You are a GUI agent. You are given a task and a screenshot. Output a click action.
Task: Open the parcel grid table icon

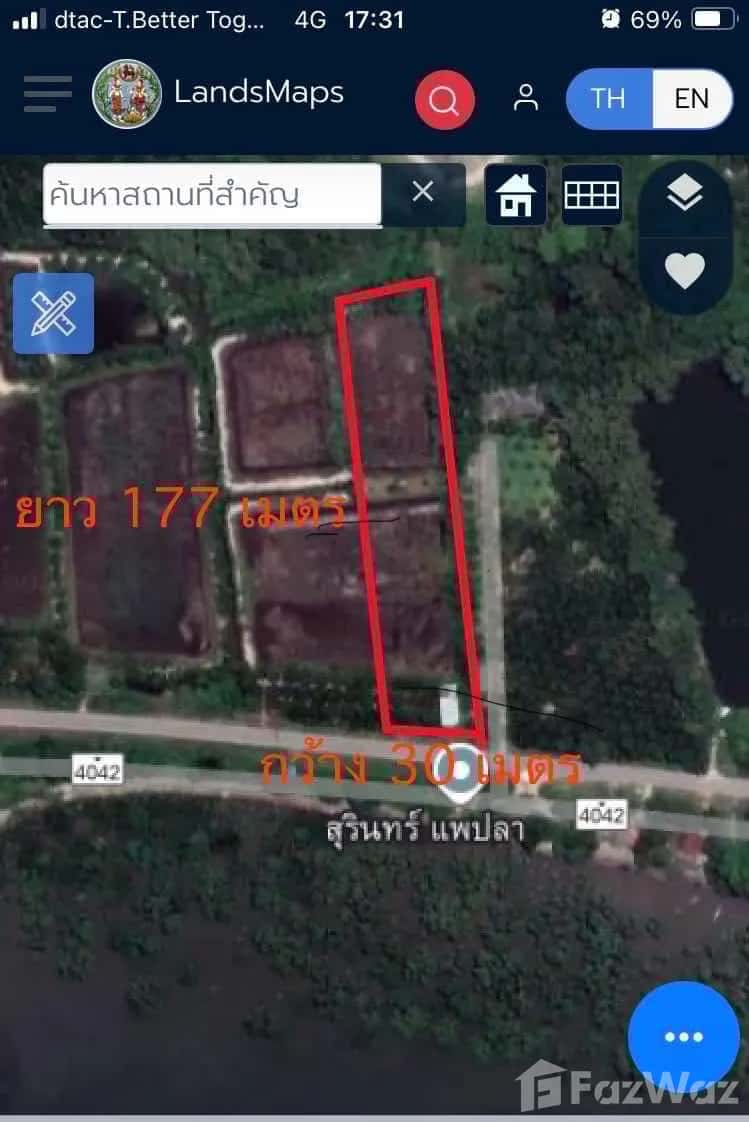(591, 195)
